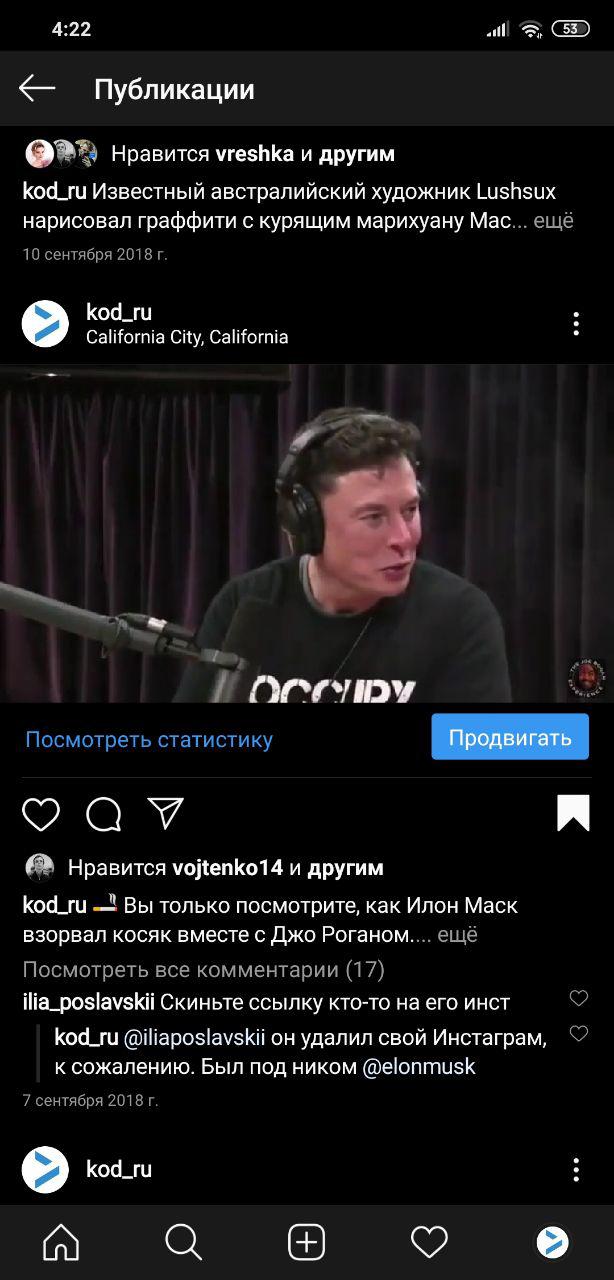The height and width of the screenshot is (1280, 614).
Task: Toggle the saved bookmark on the video post
Action: 573,813
